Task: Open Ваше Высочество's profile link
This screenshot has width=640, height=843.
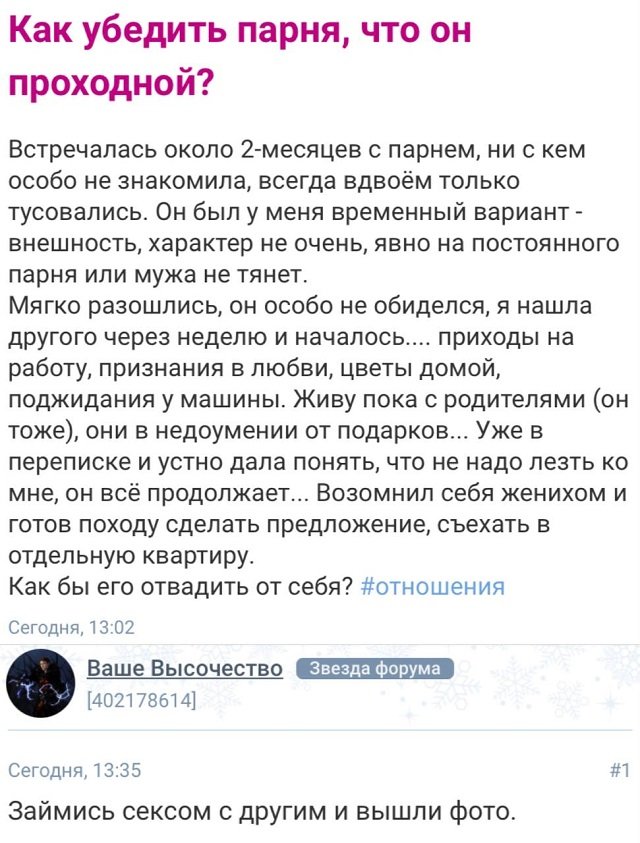Action: click(185, 669)
